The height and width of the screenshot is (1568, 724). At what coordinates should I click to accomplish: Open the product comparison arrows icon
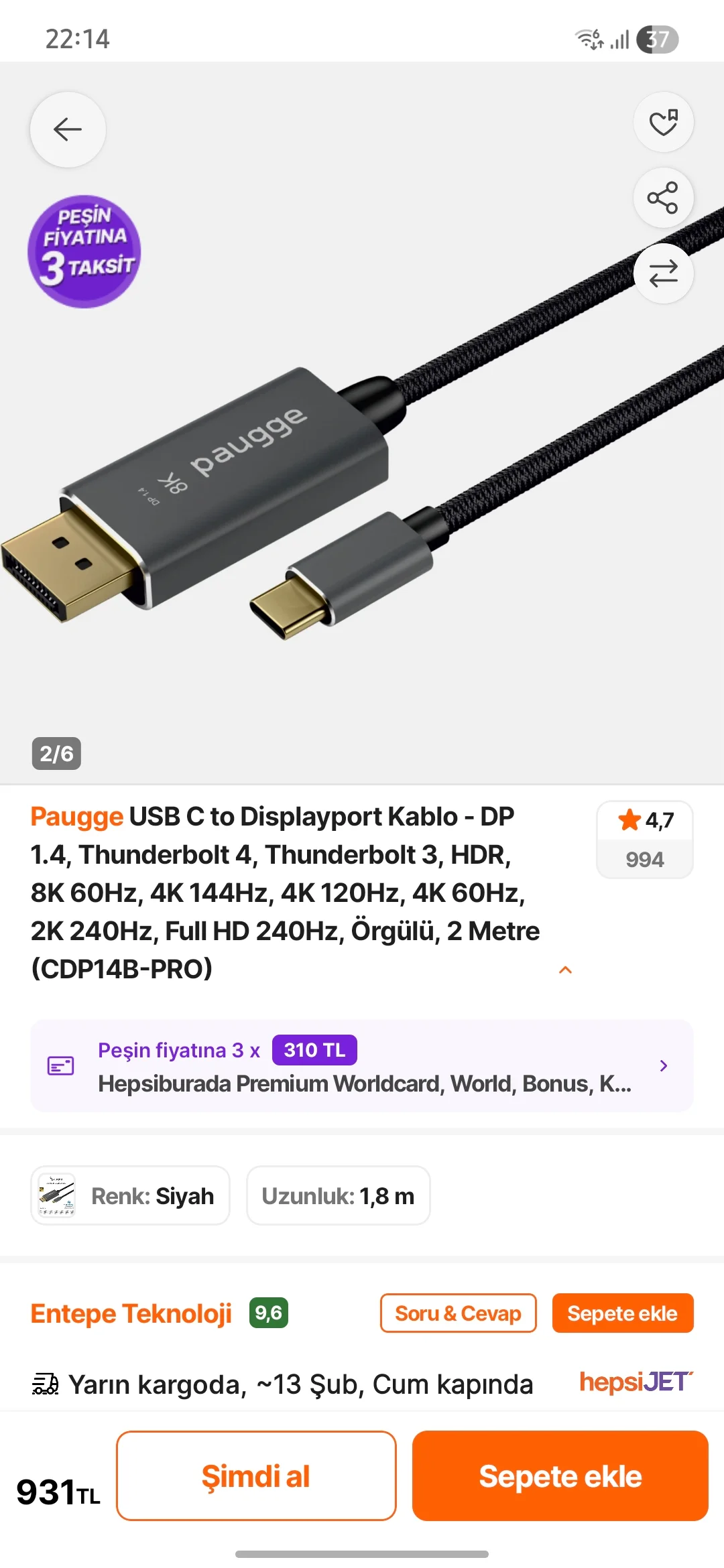[663, 273]
